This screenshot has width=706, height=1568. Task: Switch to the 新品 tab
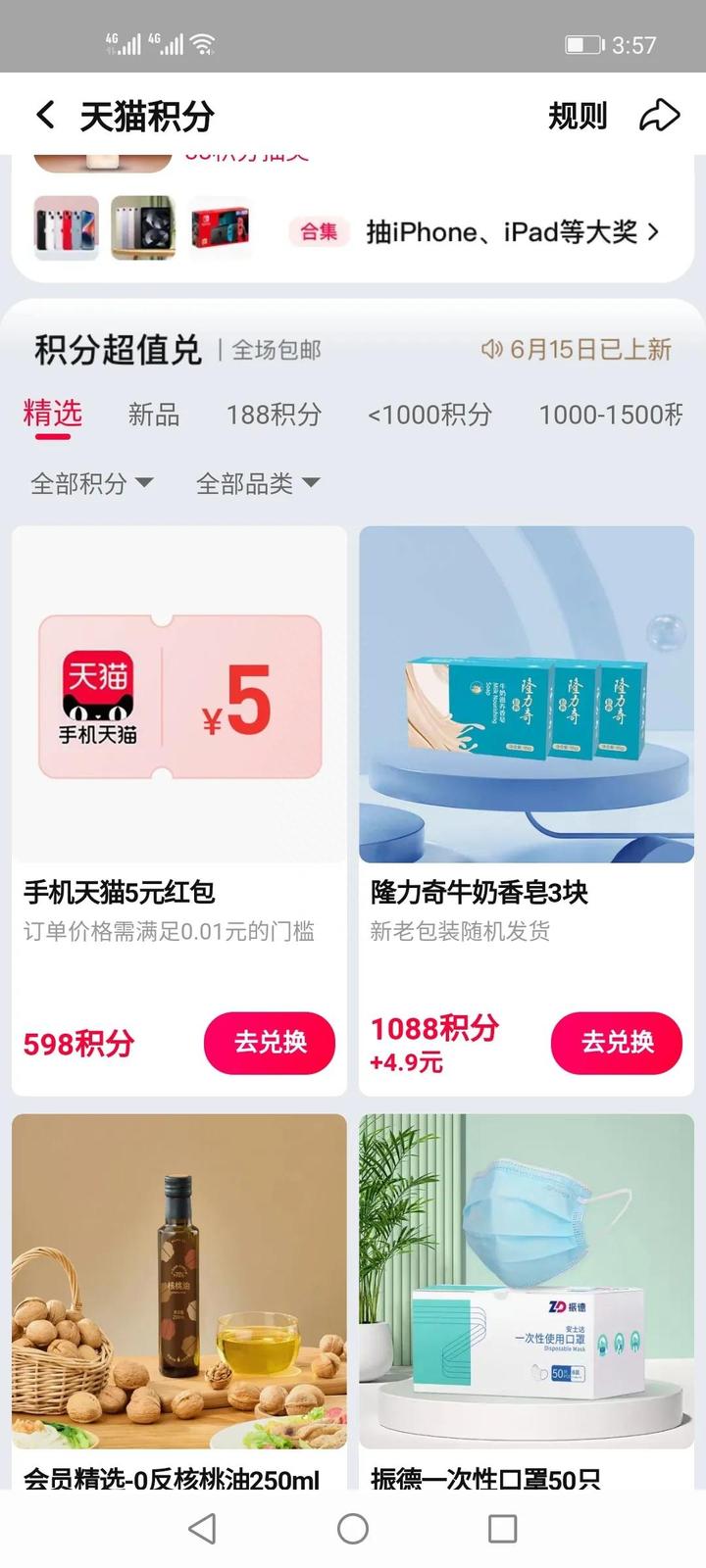click(x=153, y=415)
